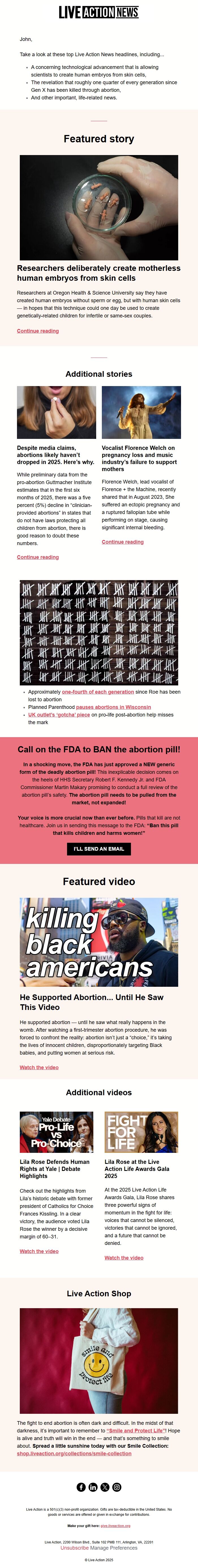This screenshot has width=198, height=1568.
Task: Watch the video about He Supported Abortion
Action: pos(39,1066)
